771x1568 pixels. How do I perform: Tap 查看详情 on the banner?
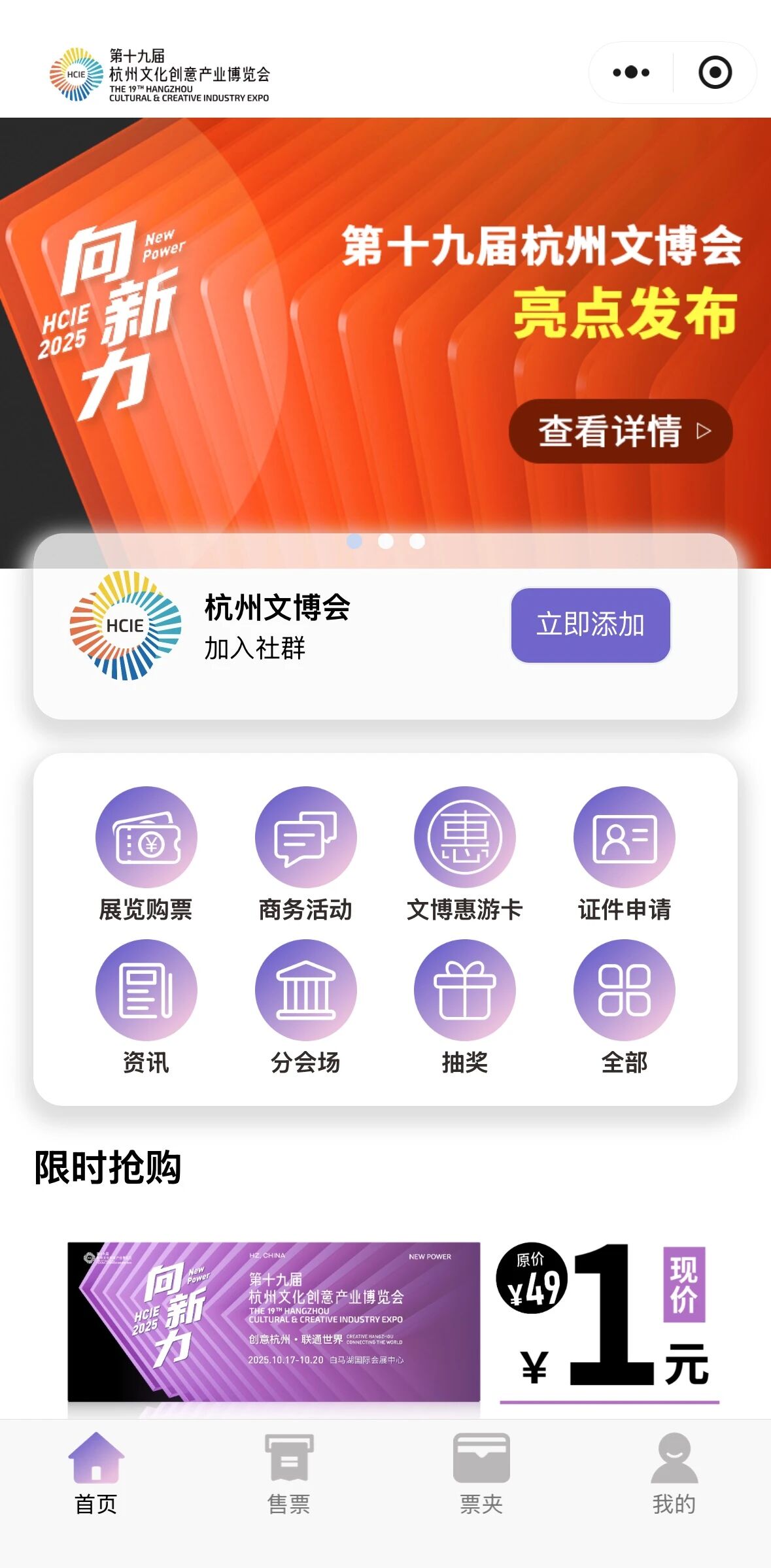[x=620, y=431]
